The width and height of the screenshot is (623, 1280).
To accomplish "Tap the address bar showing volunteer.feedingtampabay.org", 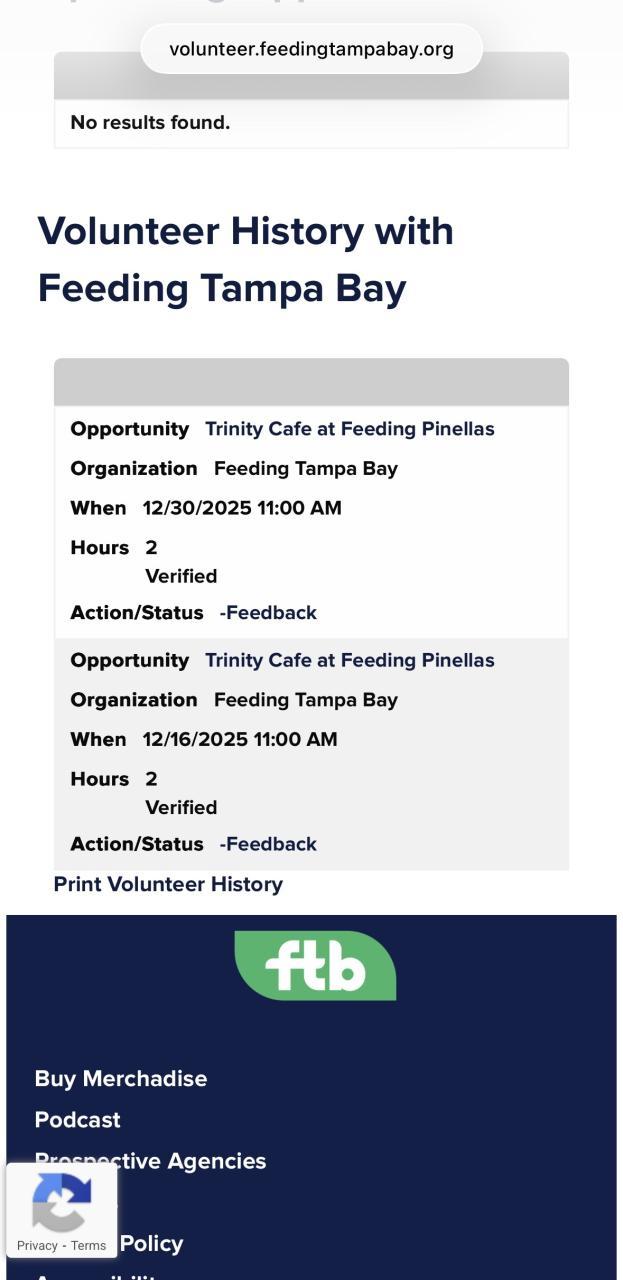I will click(311, 49).
